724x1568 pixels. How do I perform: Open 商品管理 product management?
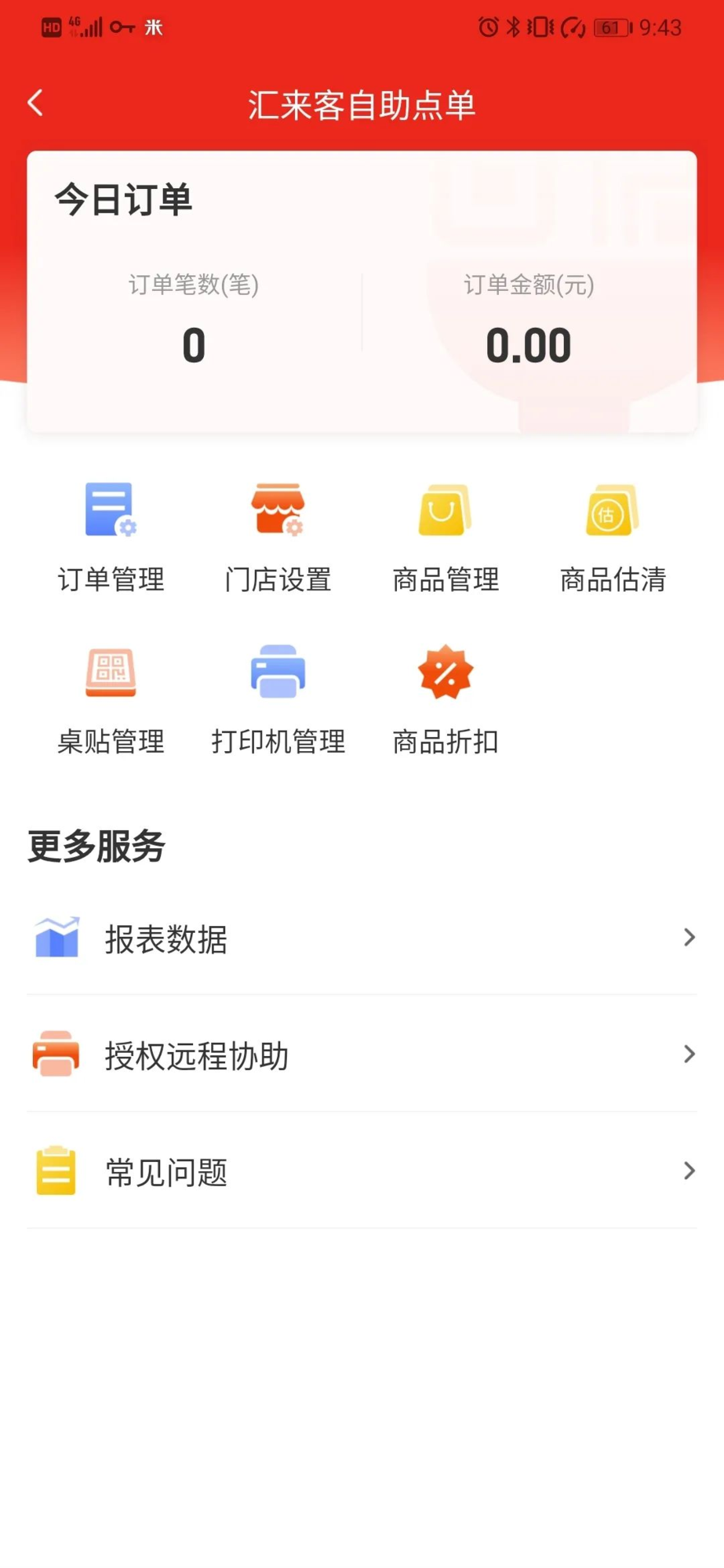click(446, 538)
